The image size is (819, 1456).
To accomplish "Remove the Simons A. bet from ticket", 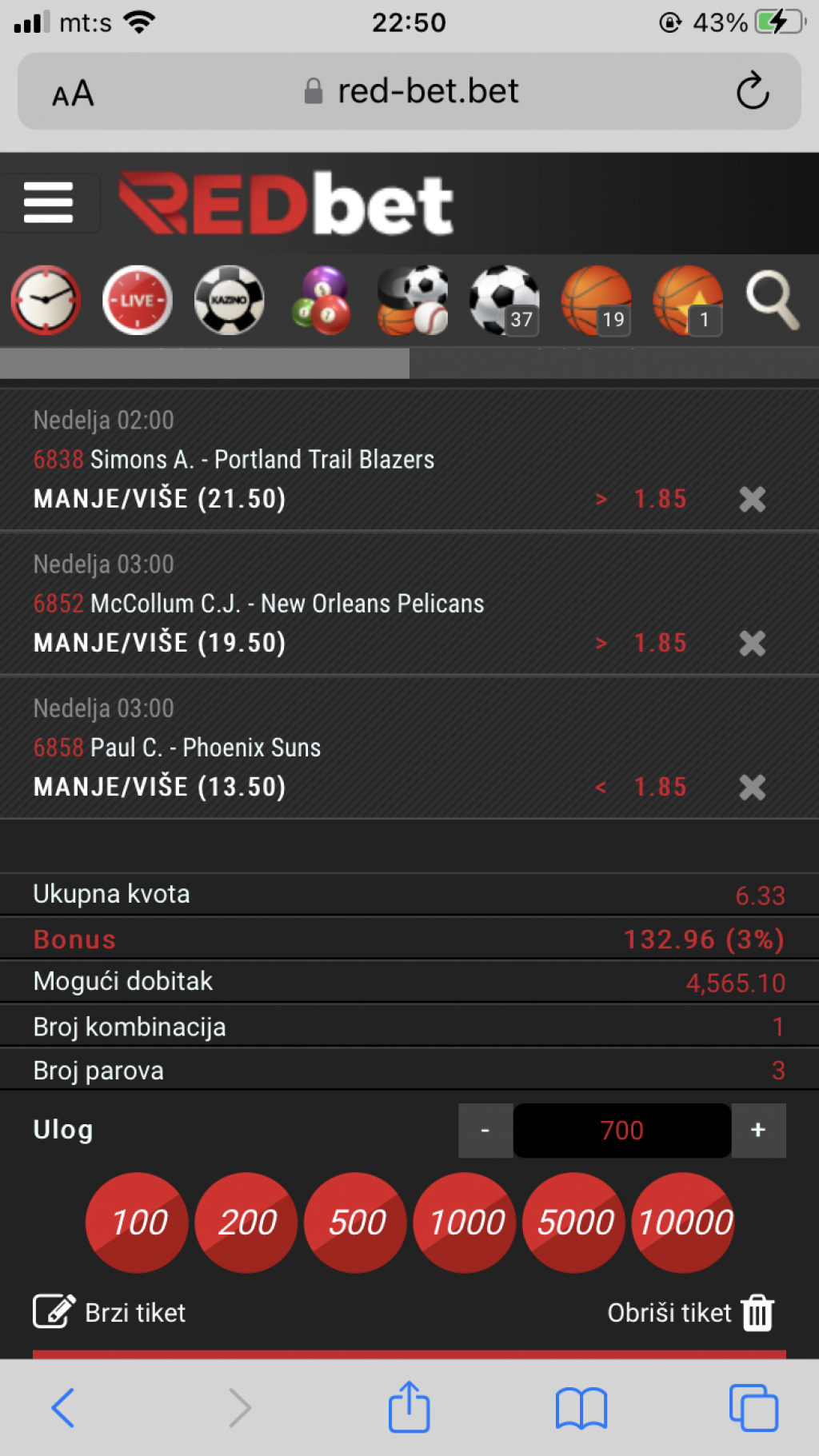I will [752, 499].
